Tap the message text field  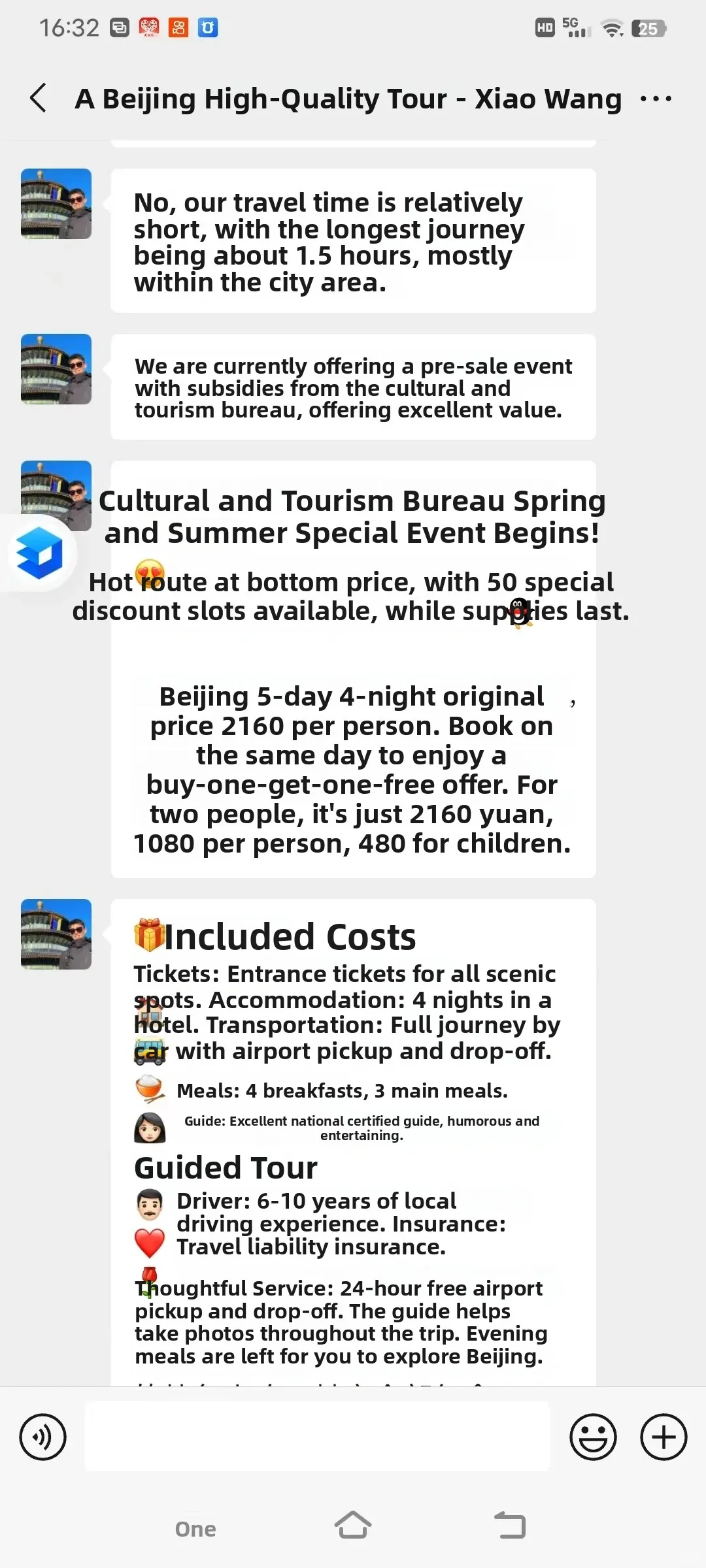coord(317,1436)
